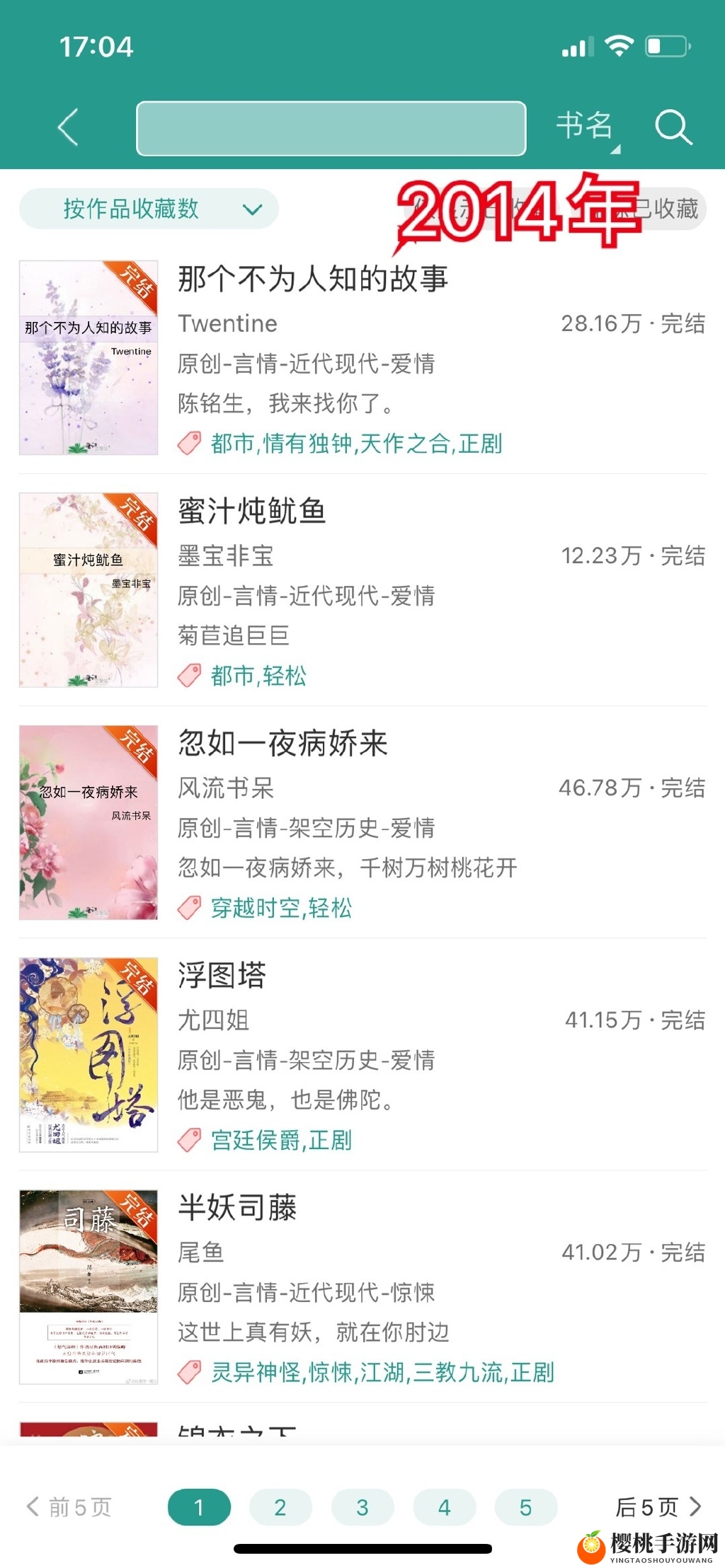This screenshot has width=725, height=1568.
Task: Expand the 按作品收藏数 sort dropdown
Action: (149, 209)
